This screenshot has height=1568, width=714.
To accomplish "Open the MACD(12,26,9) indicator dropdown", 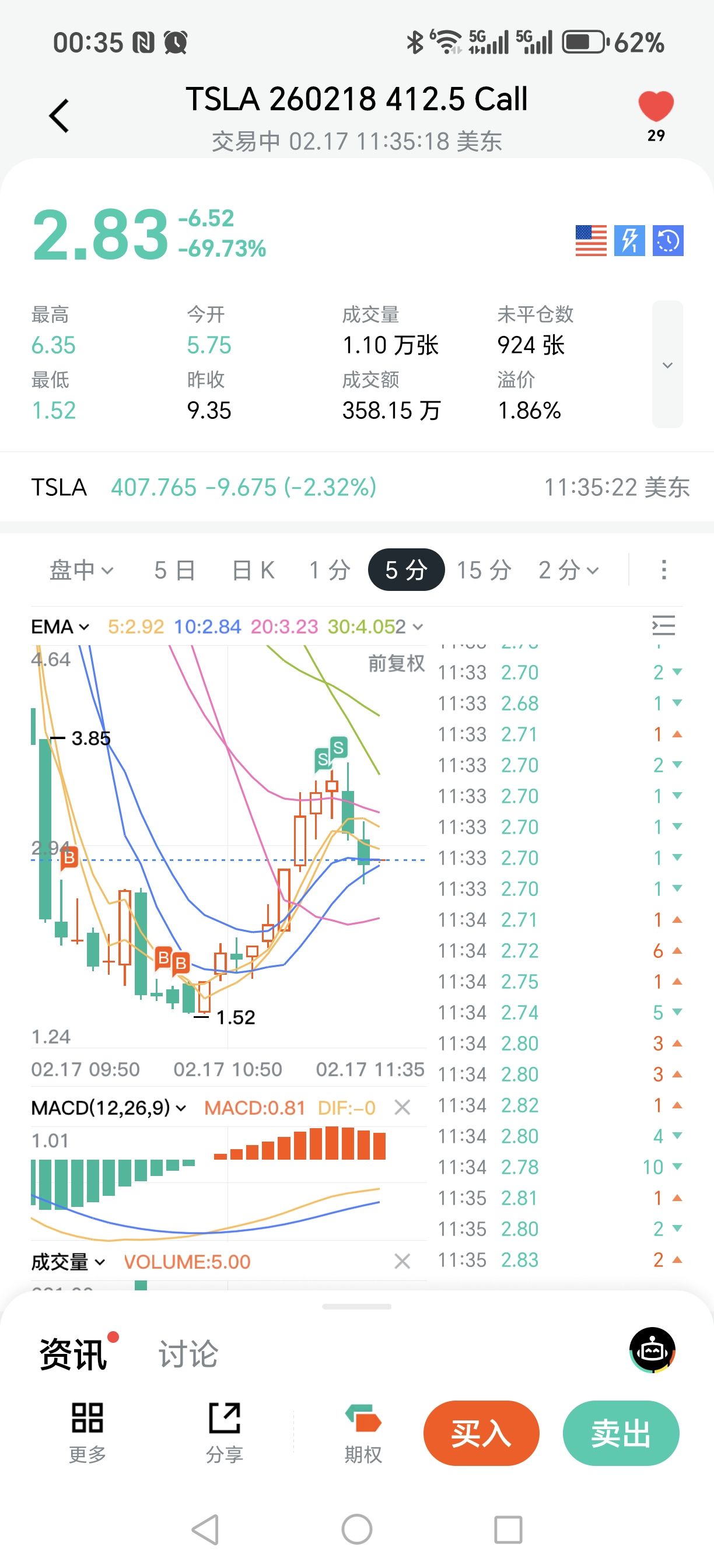I will pos(108,1107).
